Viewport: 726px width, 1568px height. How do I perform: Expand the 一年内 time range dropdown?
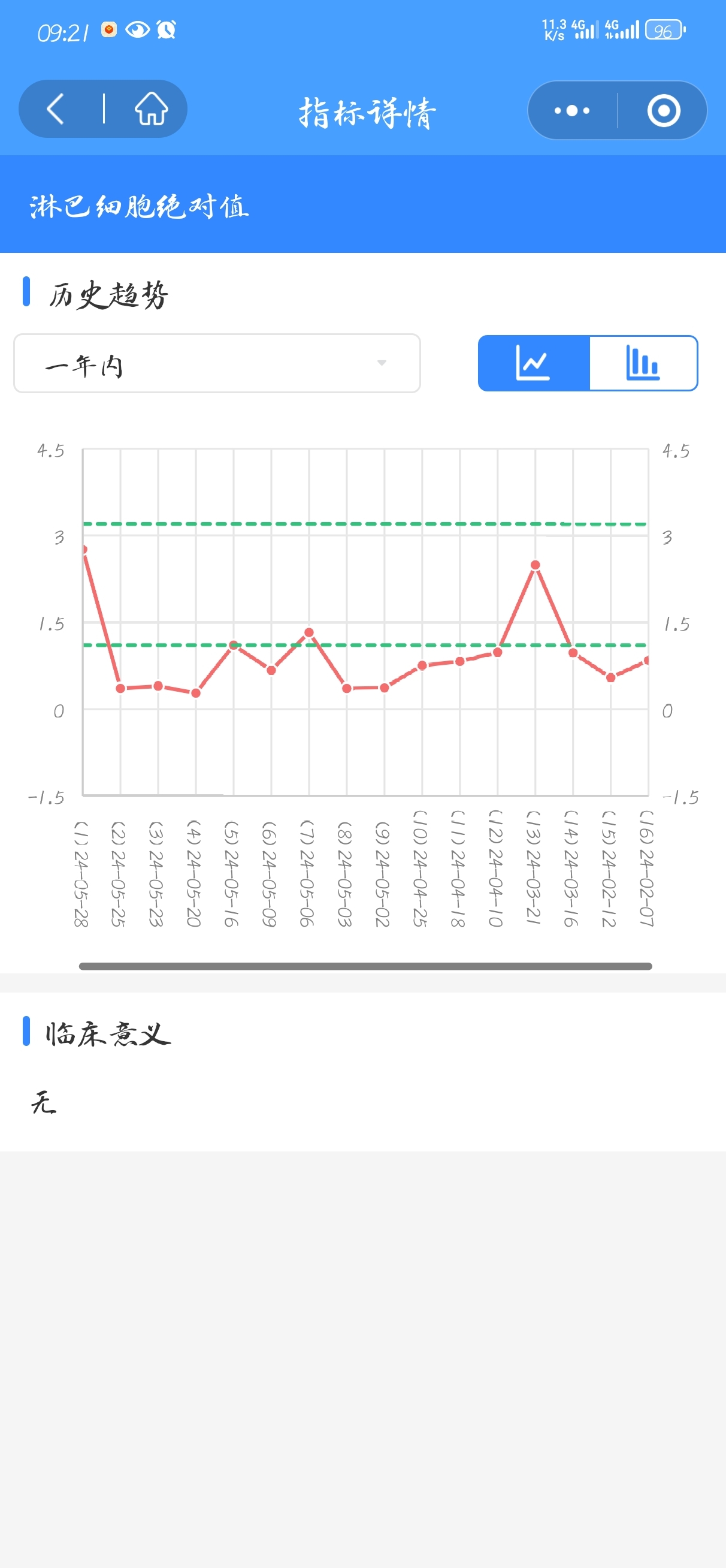pyautogui.click(x=217, y=363)
